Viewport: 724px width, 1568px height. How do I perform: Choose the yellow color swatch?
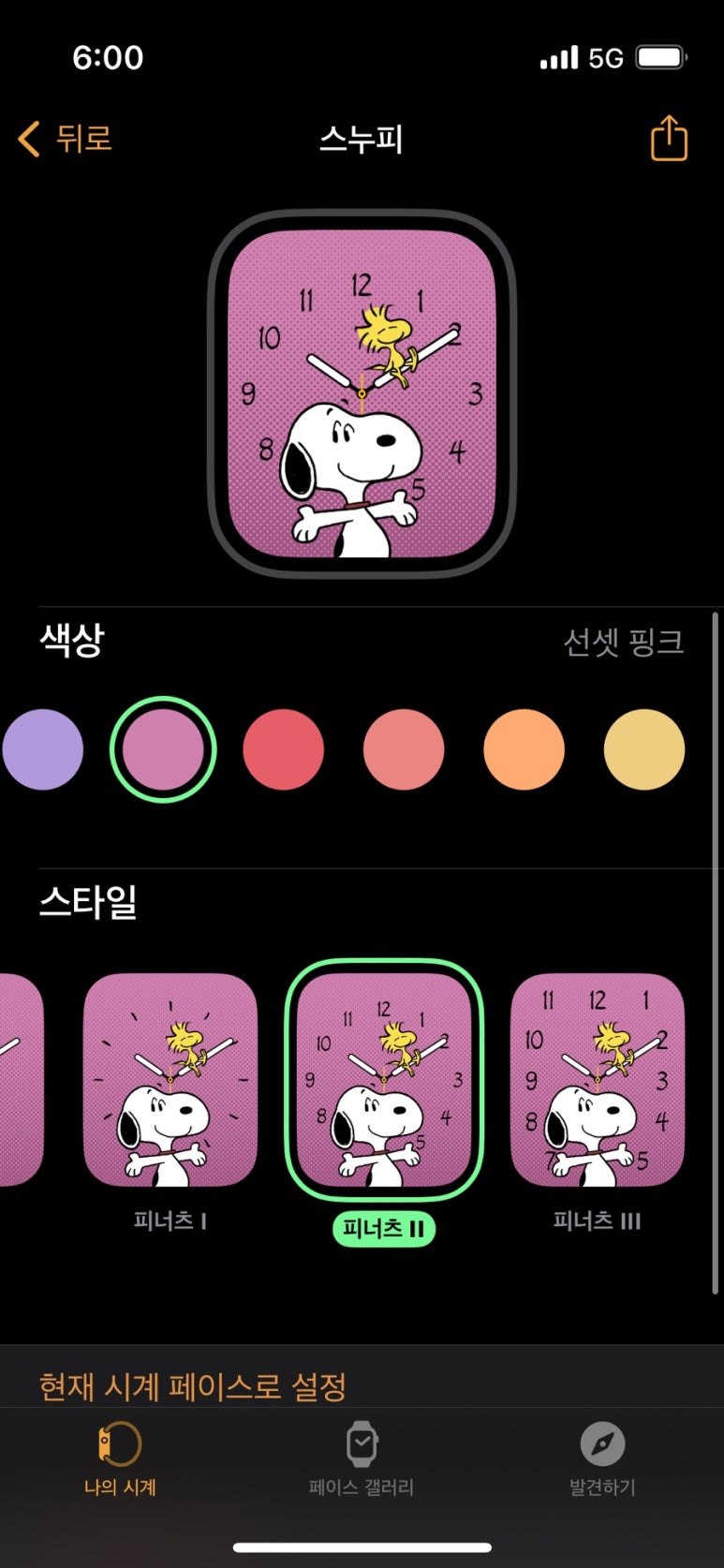click(x=644, y=749)
